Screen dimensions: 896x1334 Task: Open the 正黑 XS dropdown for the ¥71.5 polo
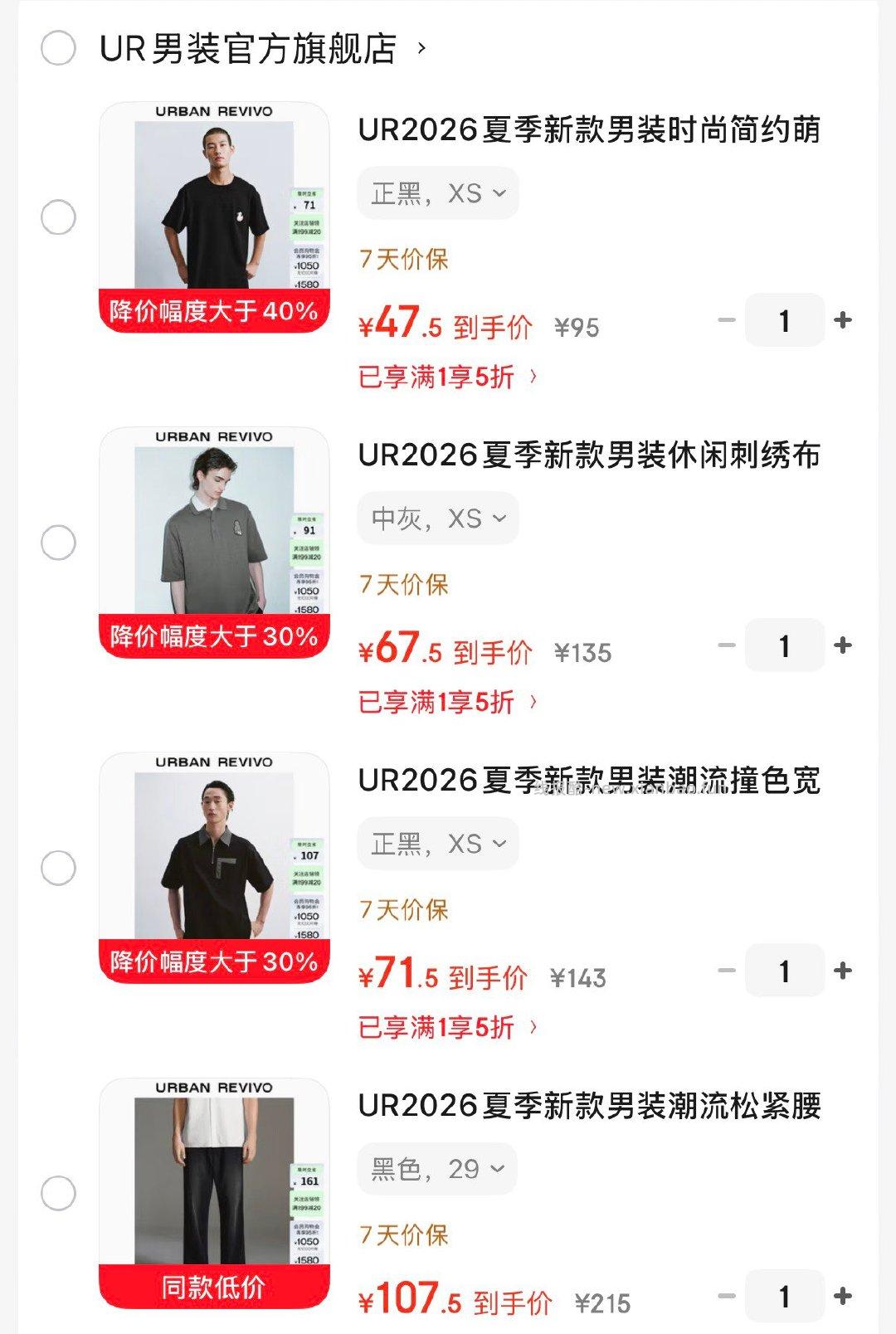[437, 843]
